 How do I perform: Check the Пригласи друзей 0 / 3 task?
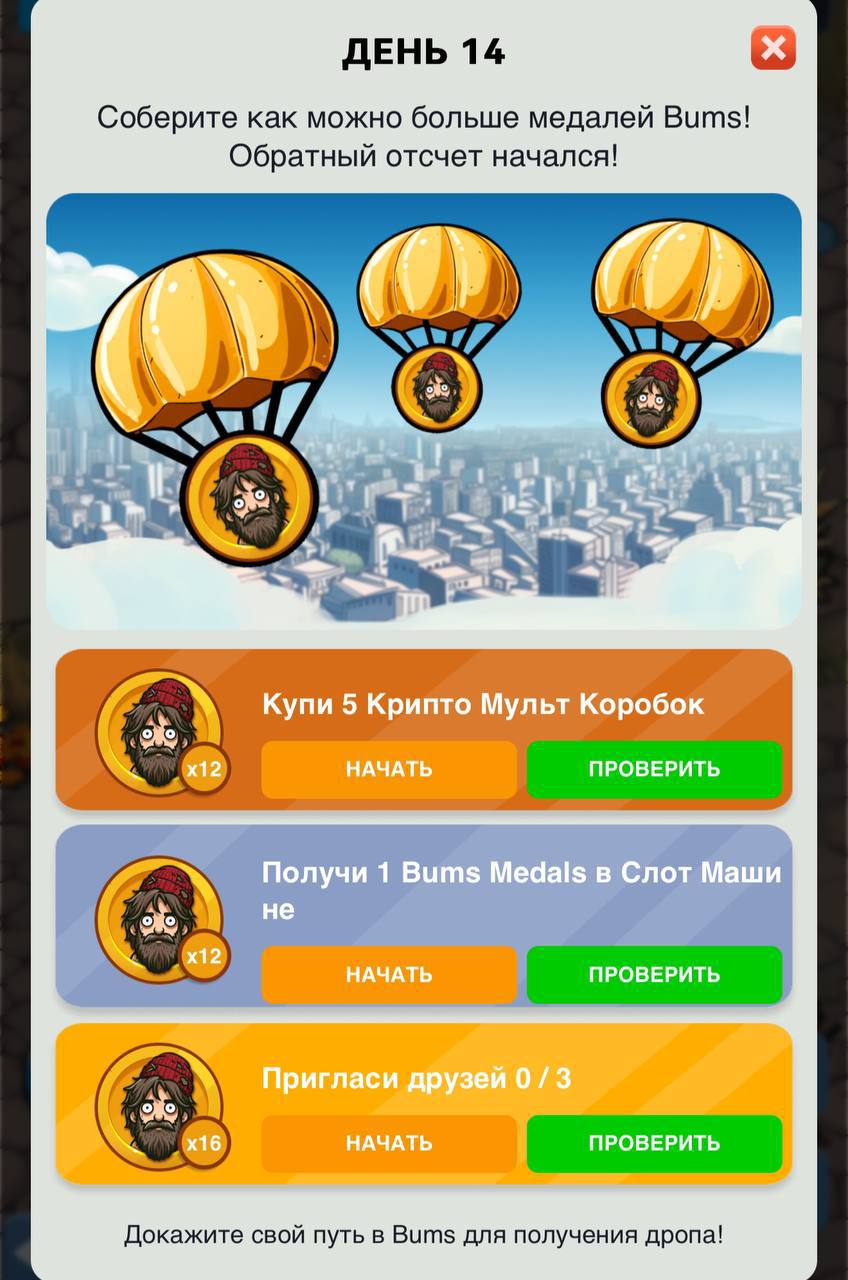[654, 1143]
